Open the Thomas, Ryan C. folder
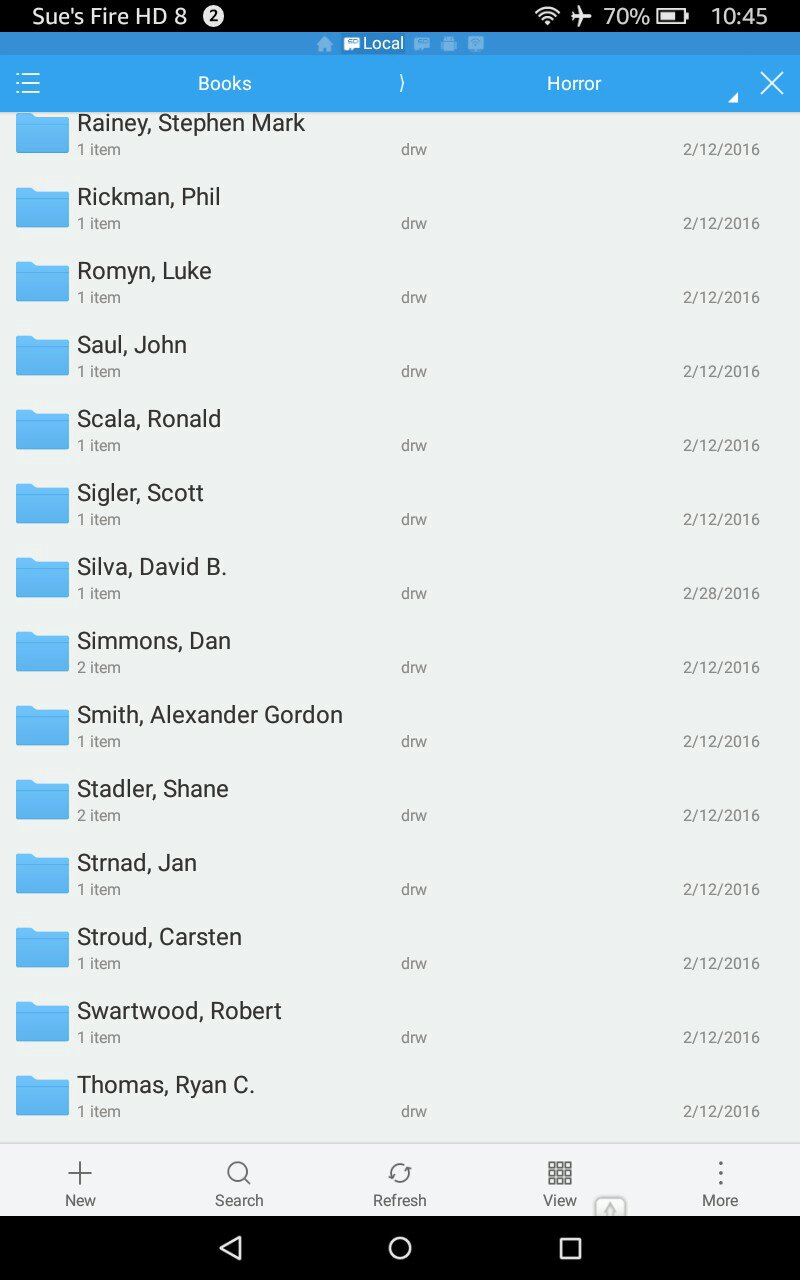 pyautogui.click(x=166, y=1095)
